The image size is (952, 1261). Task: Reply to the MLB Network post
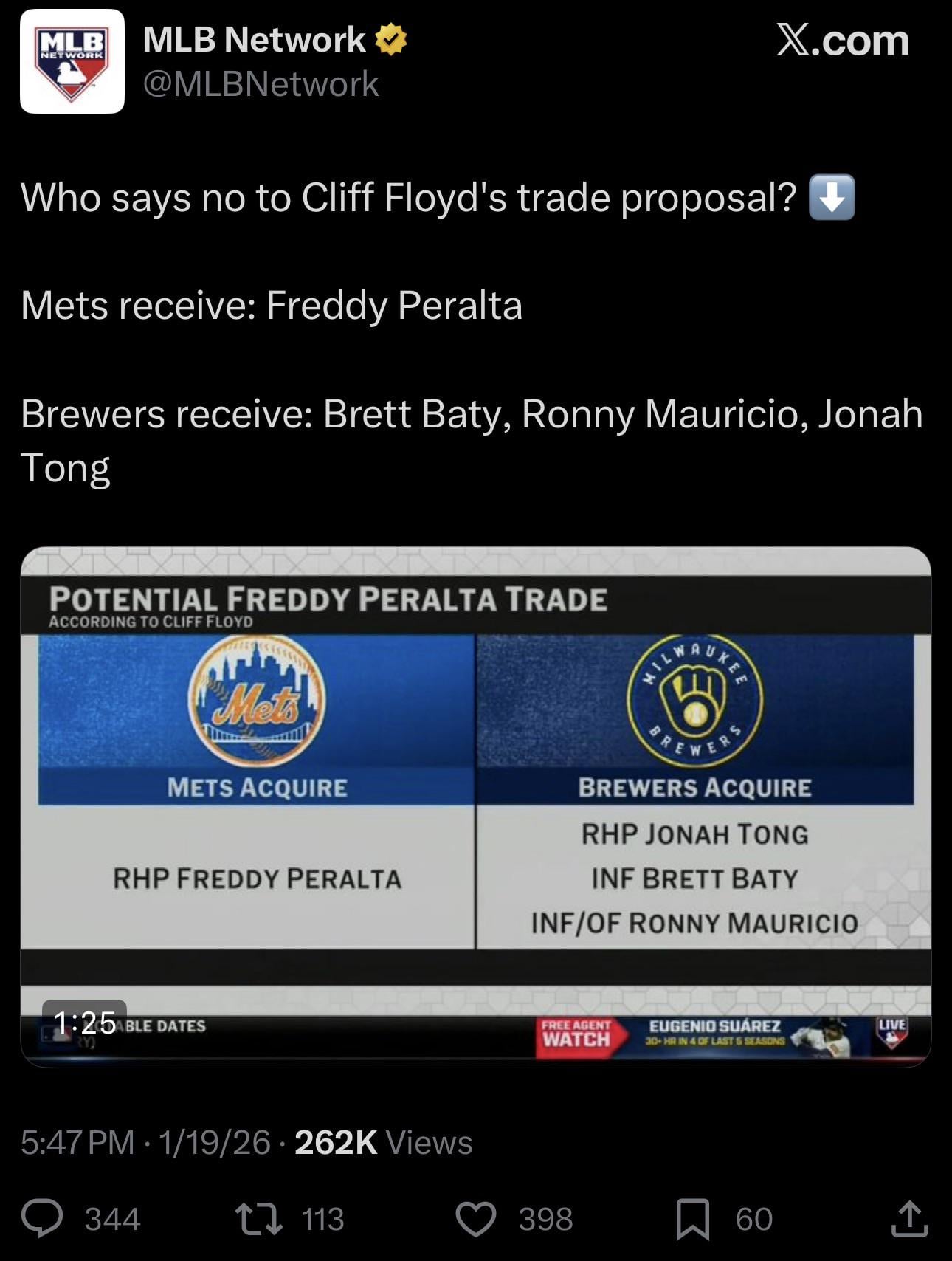[42, 1218]
